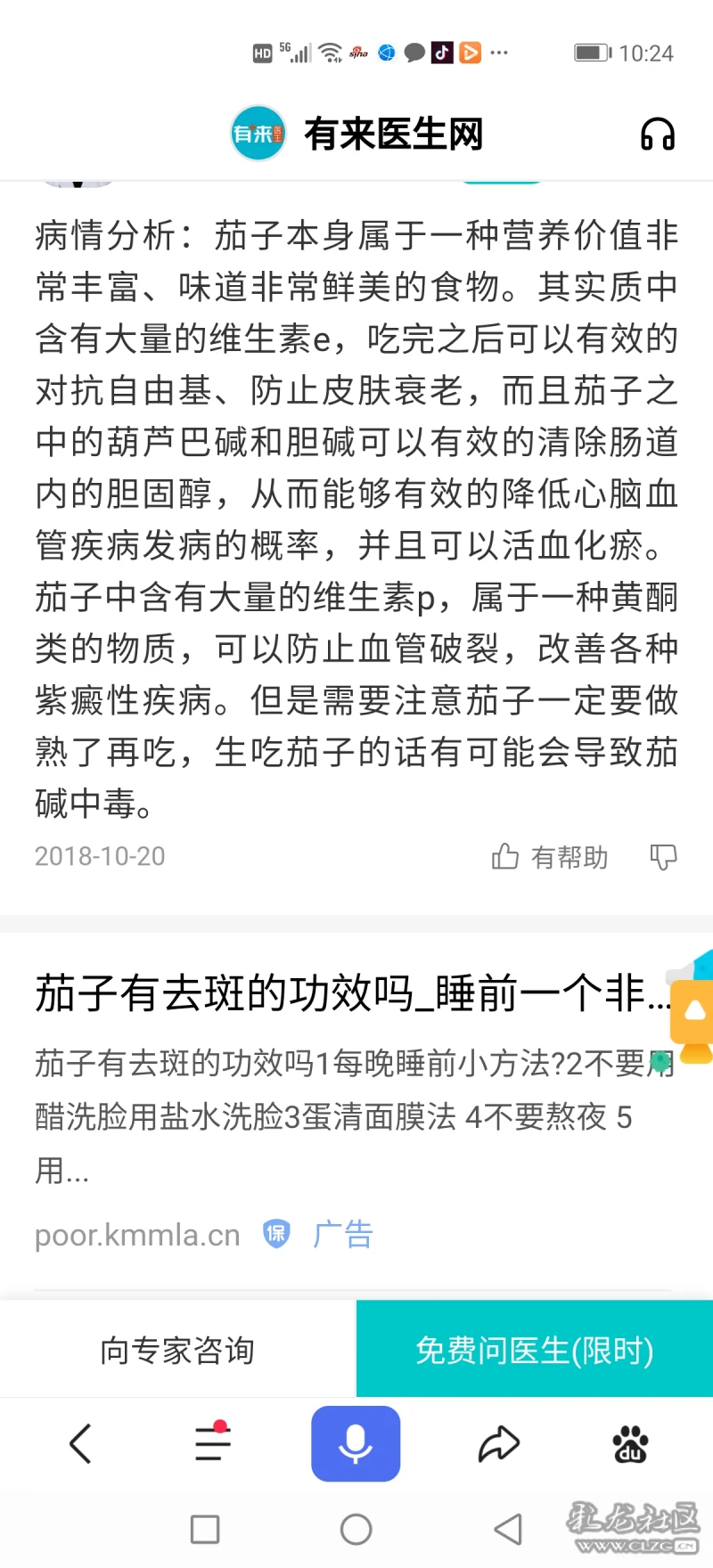Go back with the browser back arrow
The height and width of the screenshot is (1568, 713).
click(x=80, y=1443)
